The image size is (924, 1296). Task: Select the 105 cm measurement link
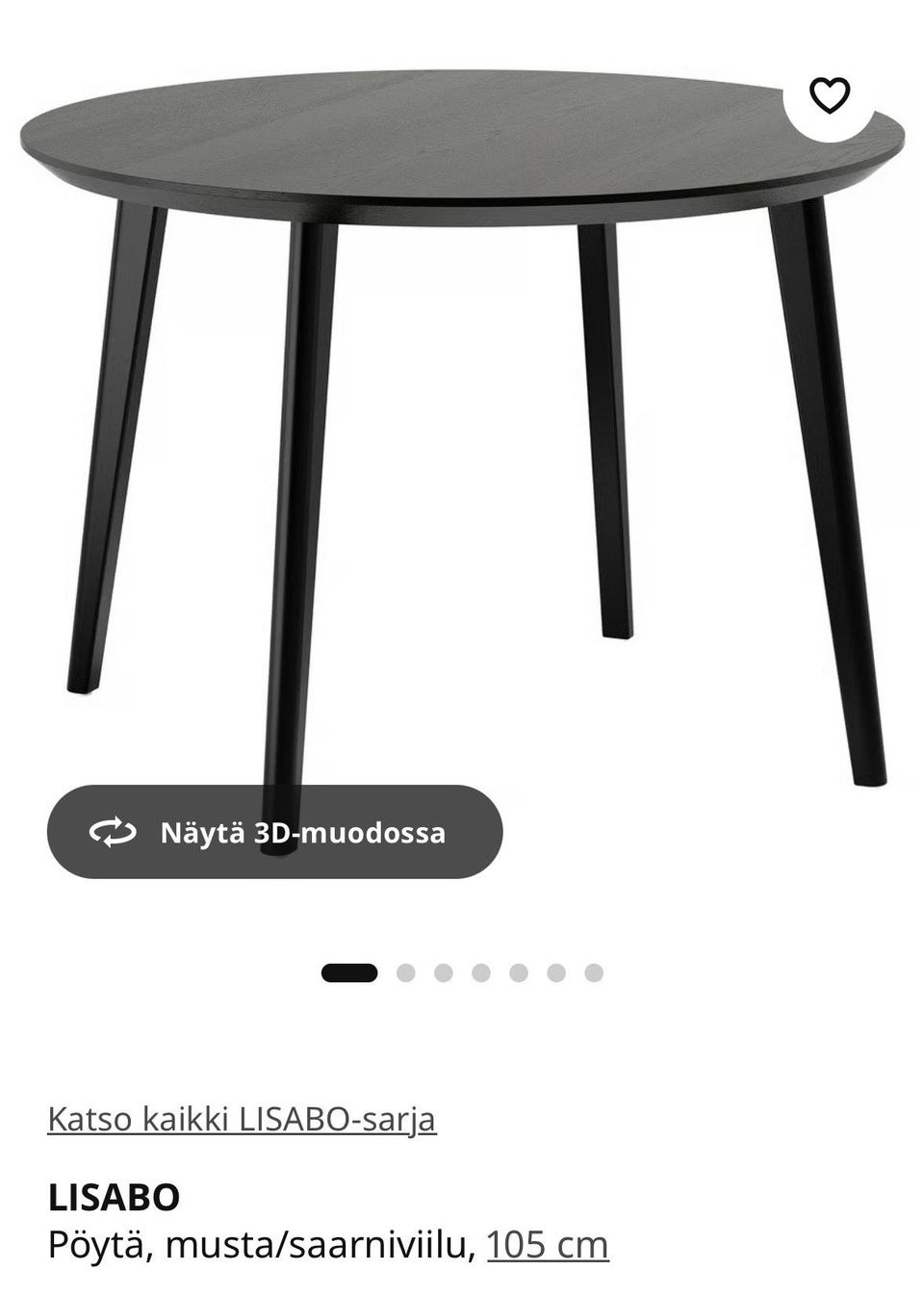click(546, 1244)
